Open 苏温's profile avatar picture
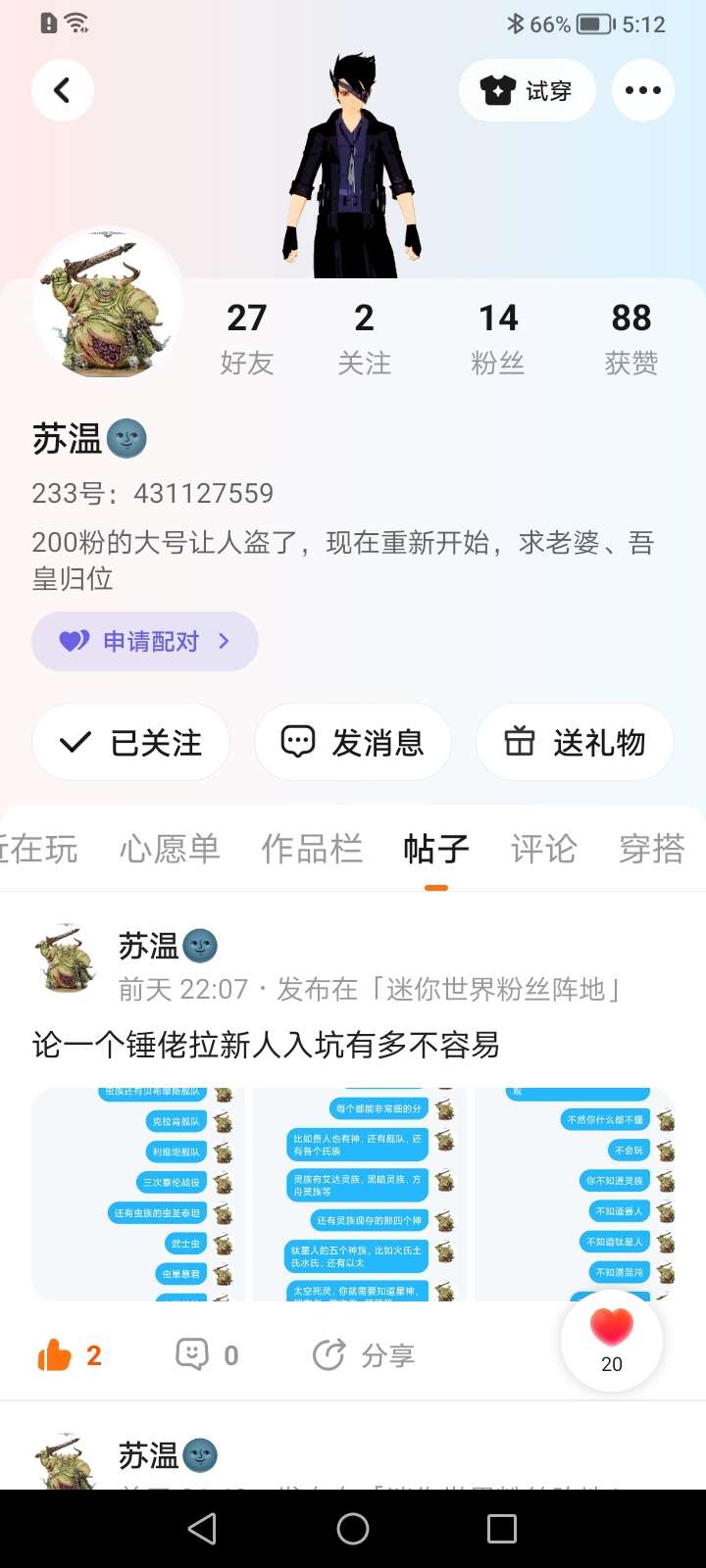 [x=108, y=305]
